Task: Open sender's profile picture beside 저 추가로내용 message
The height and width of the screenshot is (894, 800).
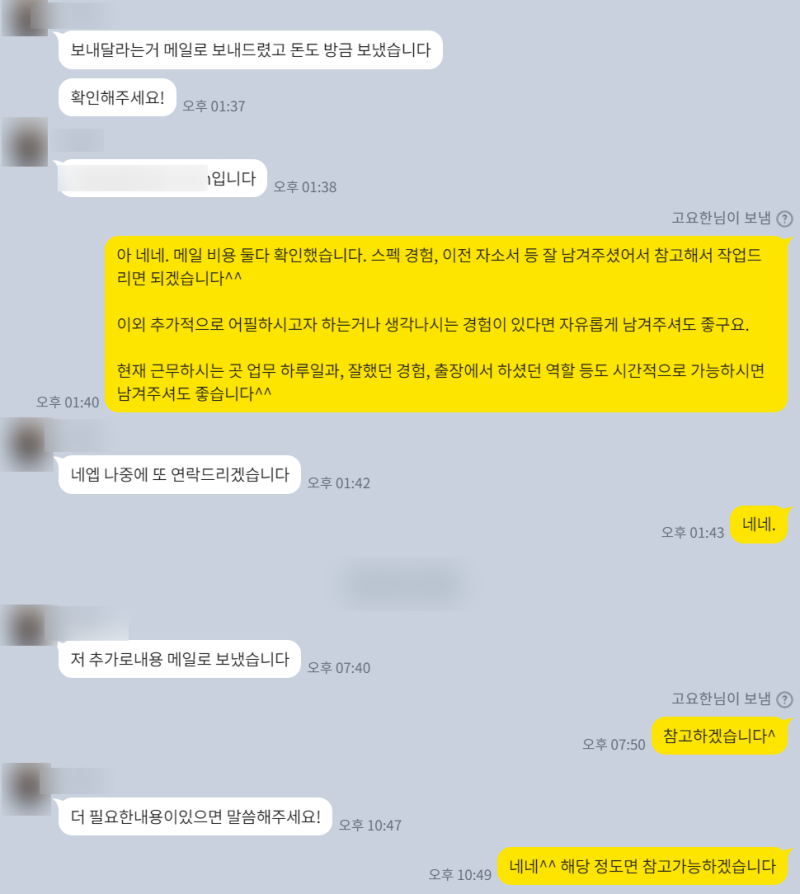Action: point(24,626)
